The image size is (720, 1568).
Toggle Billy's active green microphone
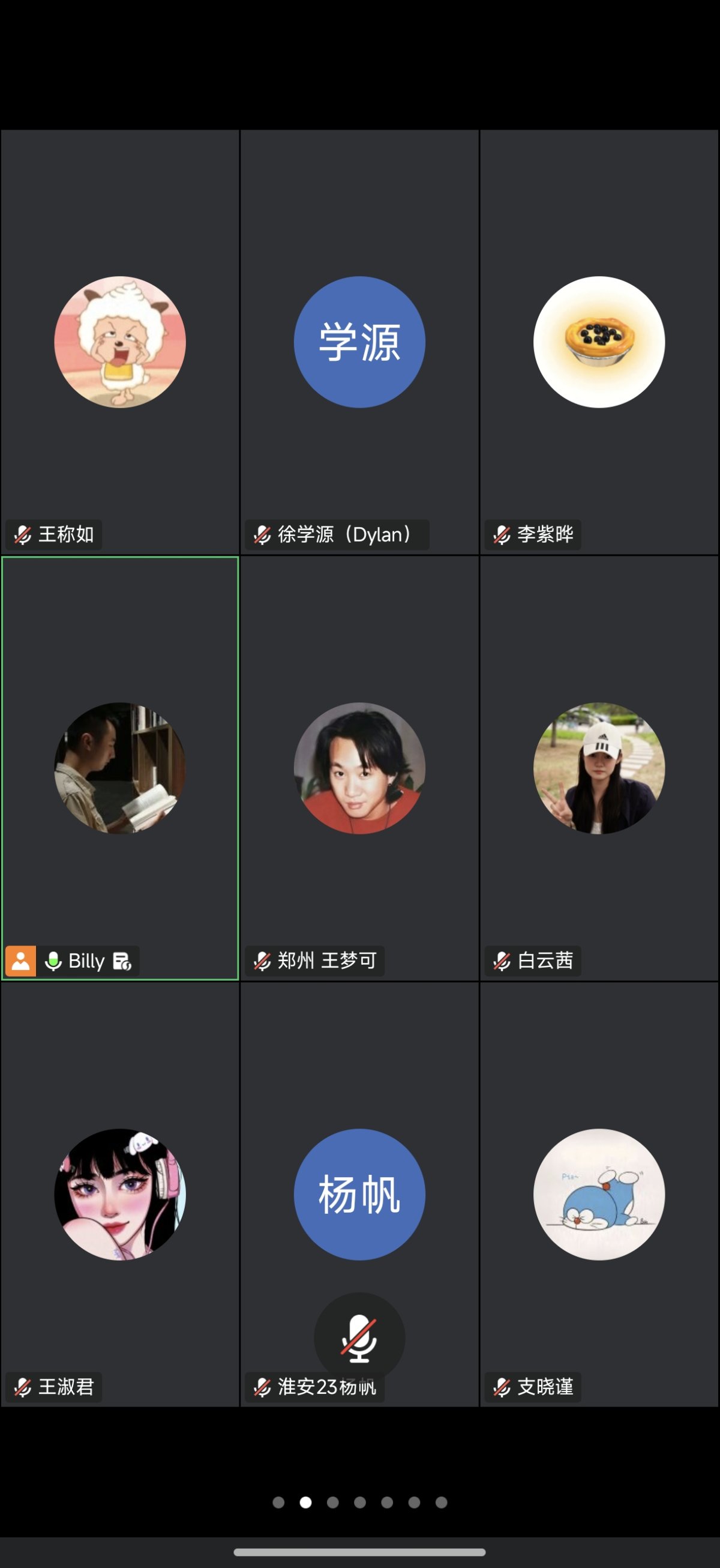click(53, 961)
